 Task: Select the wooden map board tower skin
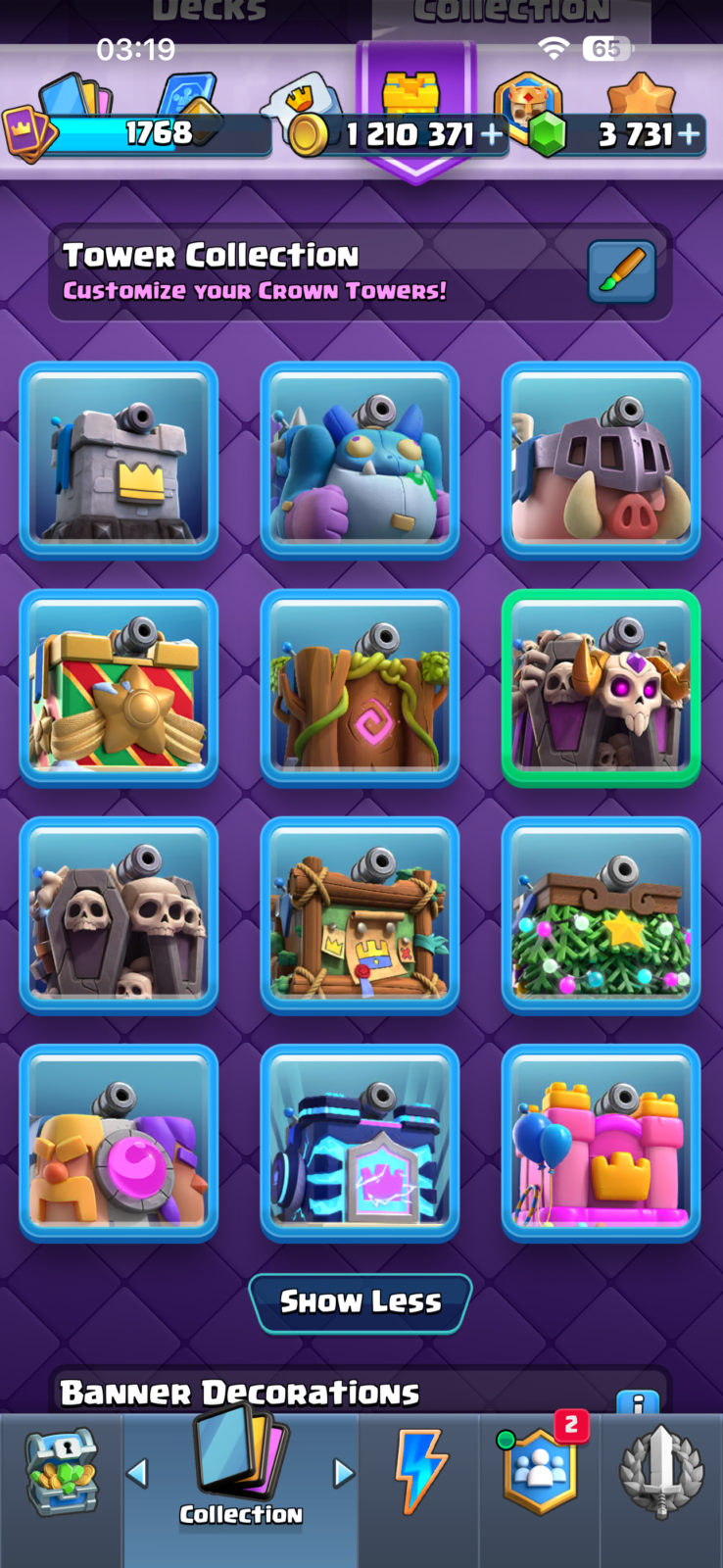tap(360, 915)
